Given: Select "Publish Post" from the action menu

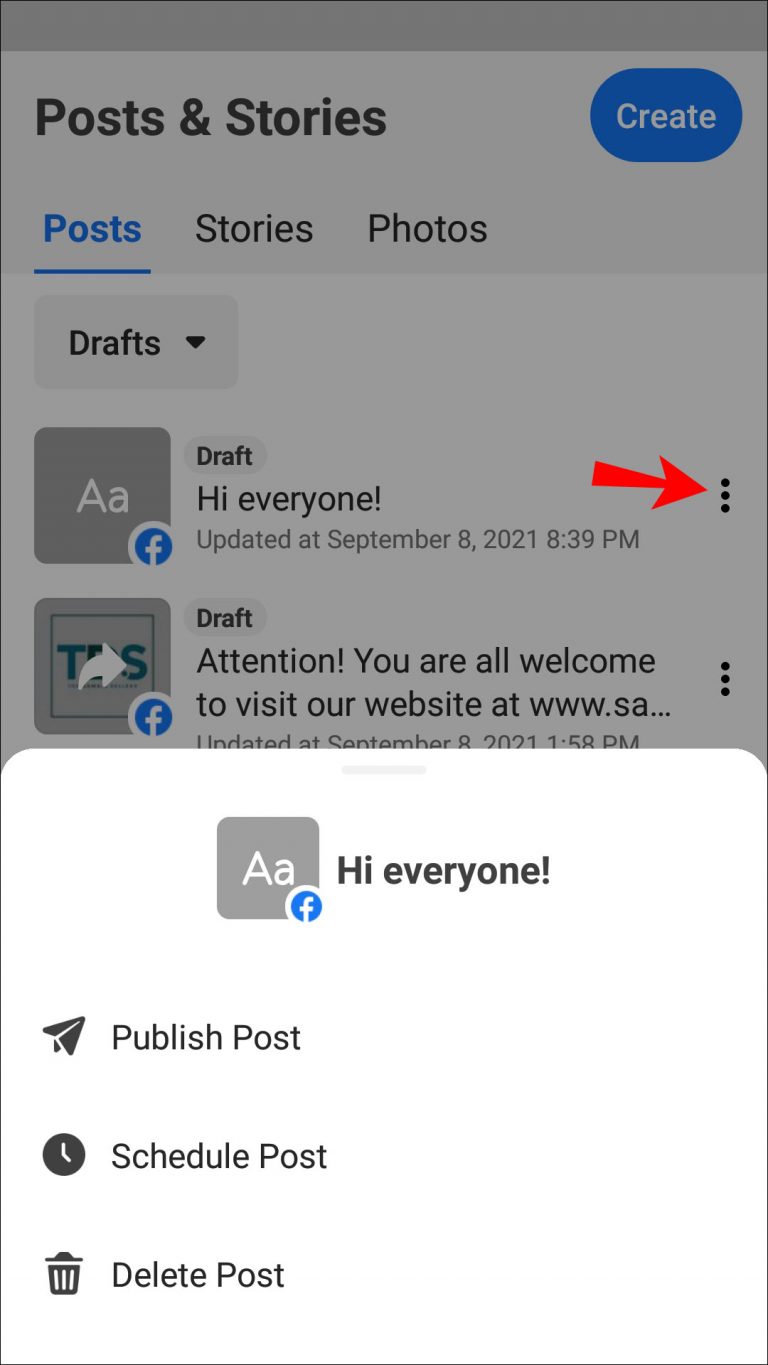Looking at the screenshot, I should (x=205, y=1037).
